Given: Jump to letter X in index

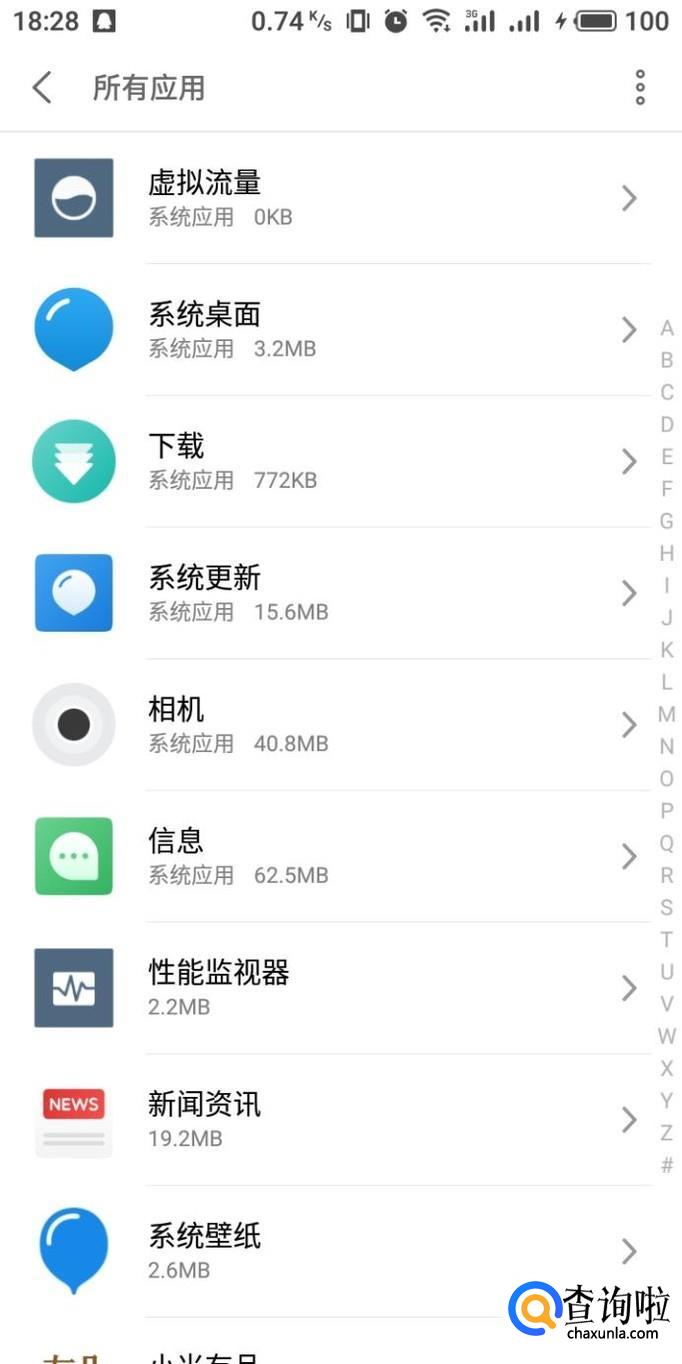Looking at the screenshot, I should (x=667, y=1069).
